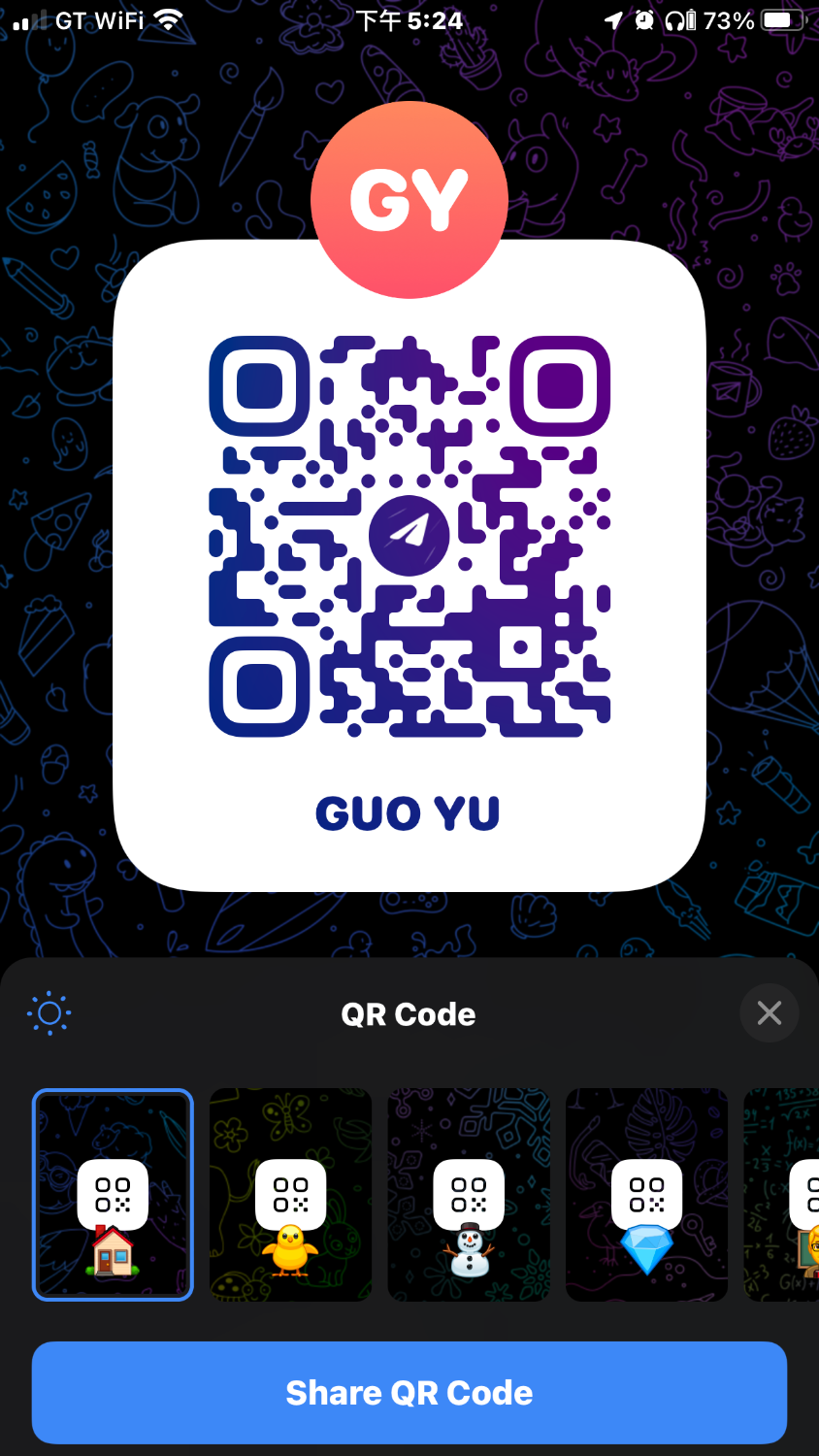
Task: Pick the snowman theme
Action: pyautogui.click(x=469, y=1195)
